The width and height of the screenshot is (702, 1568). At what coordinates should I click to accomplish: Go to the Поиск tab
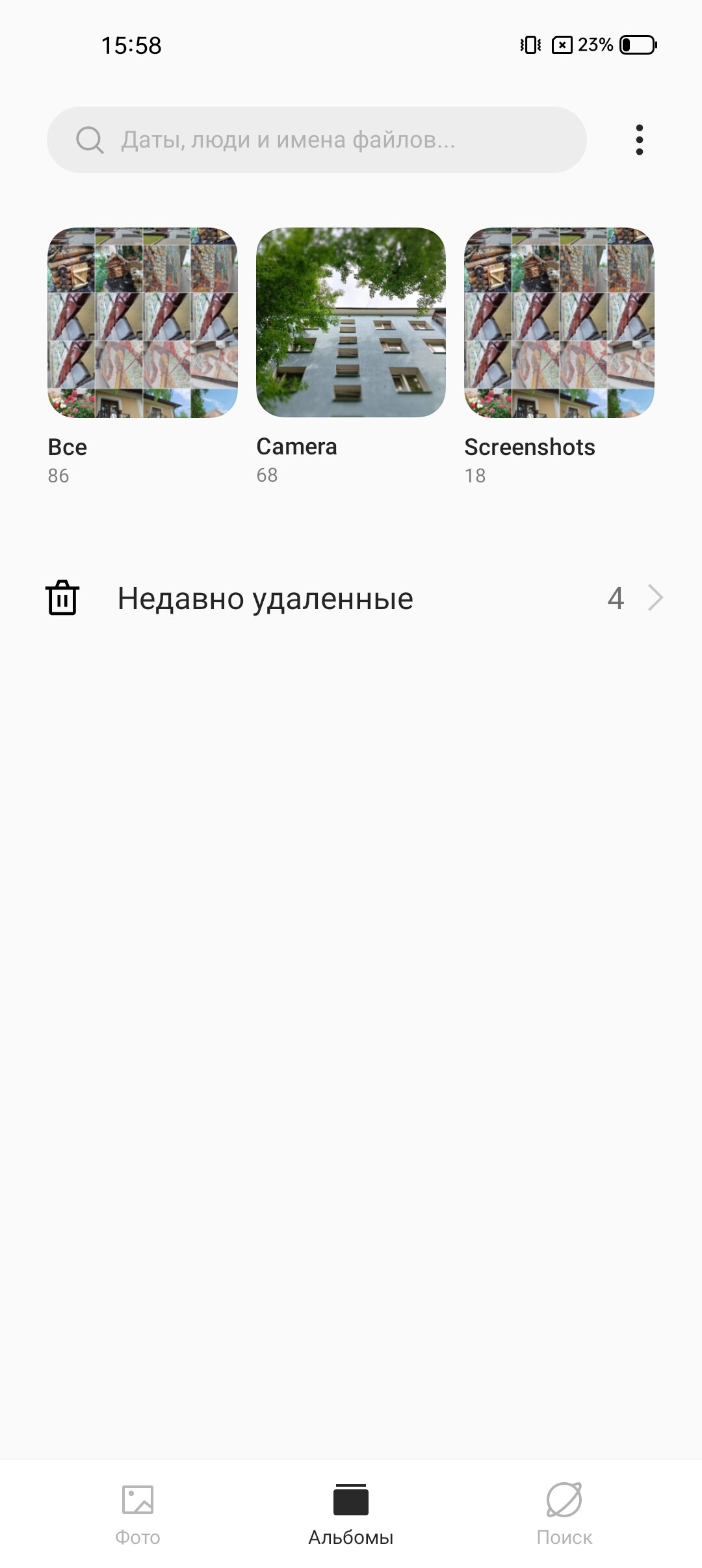pyautogui.click(x=564, y=1515)
